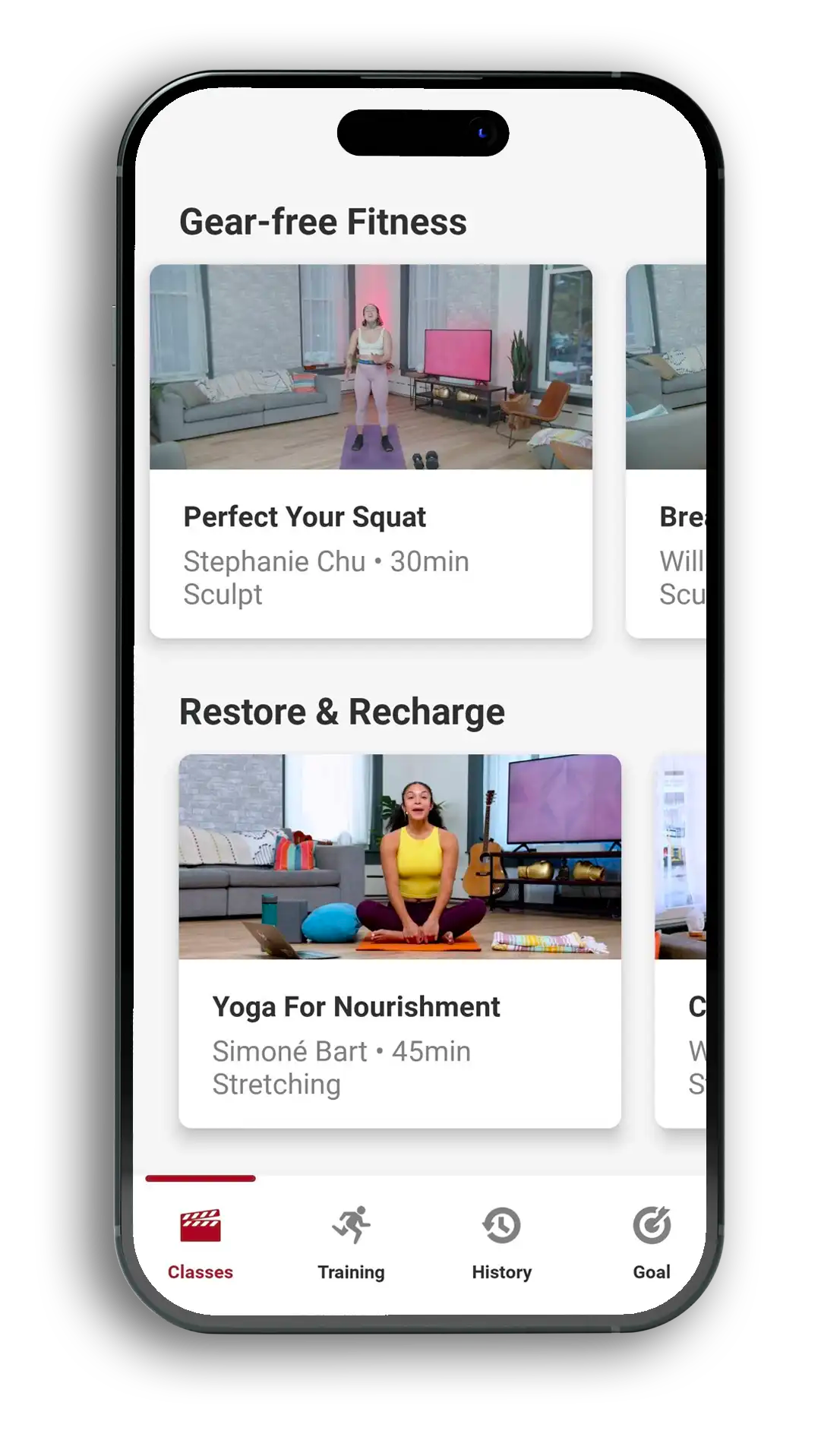840x1440 pixels.
Task: Open the Yoga For Nourishment class
Action: click(x=399, y=940)
